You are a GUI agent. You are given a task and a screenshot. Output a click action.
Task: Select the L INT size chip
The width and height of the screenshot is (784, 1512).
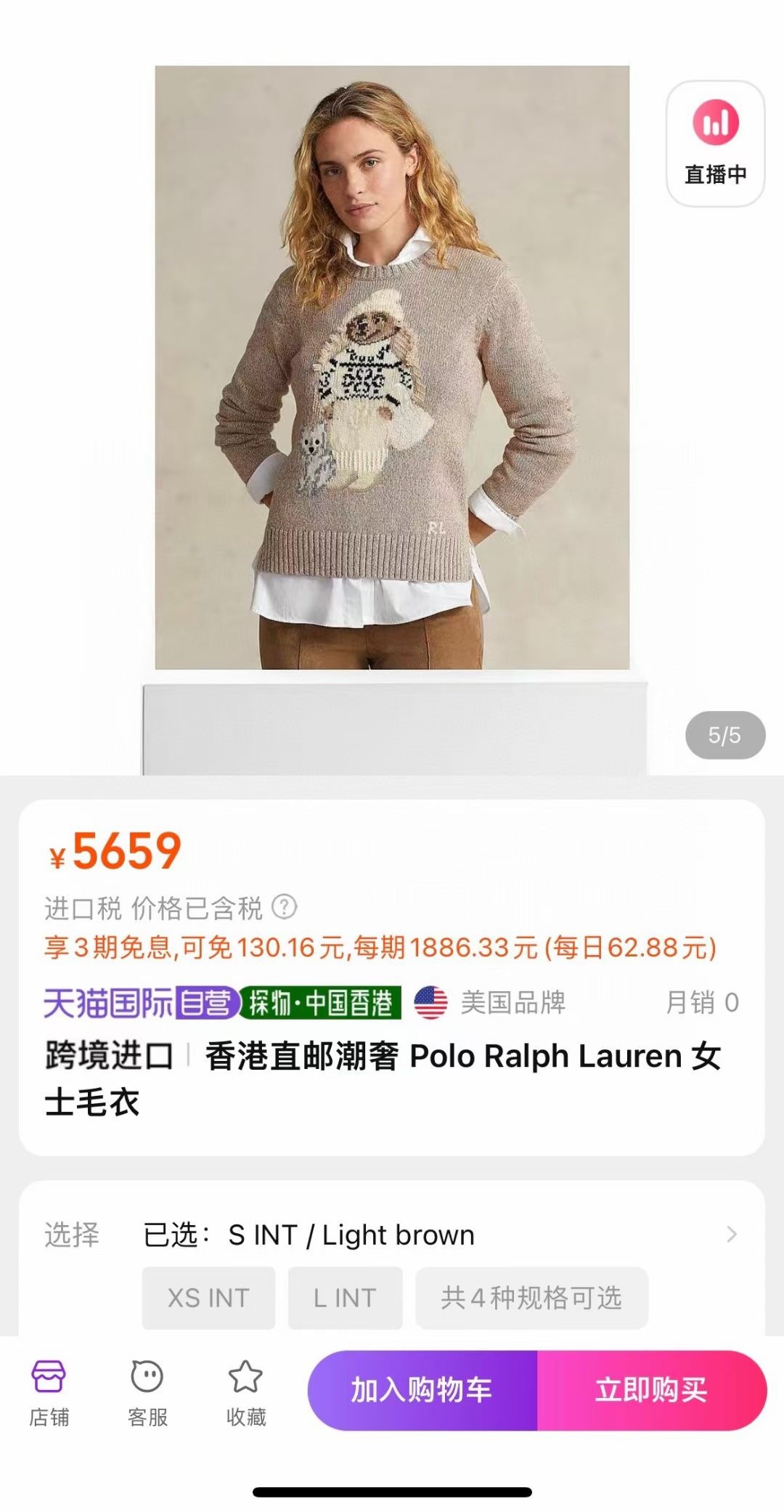[x=345, y=1298]
